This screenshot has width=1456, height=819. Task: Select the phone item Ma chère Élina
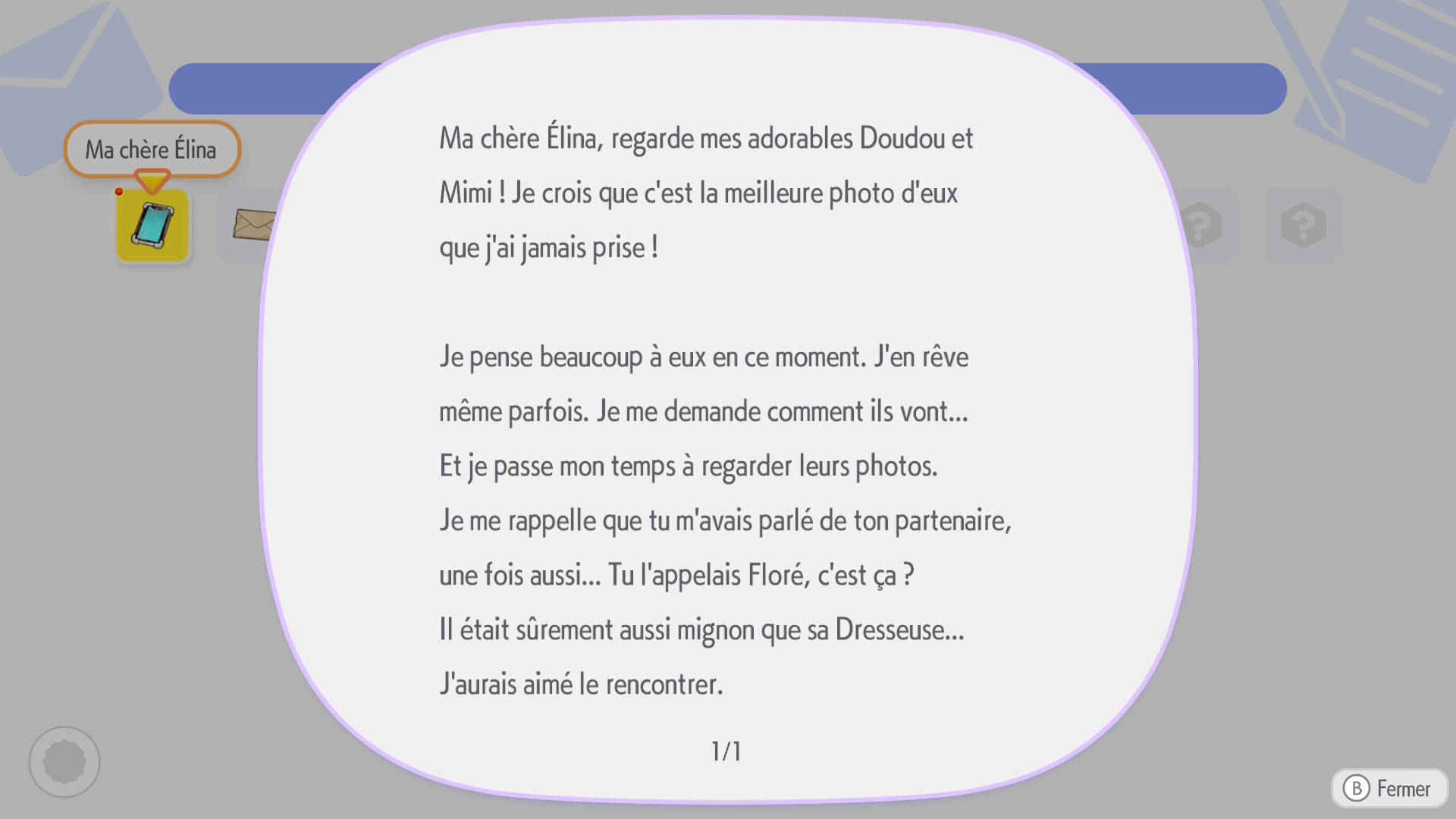(152, 226)
